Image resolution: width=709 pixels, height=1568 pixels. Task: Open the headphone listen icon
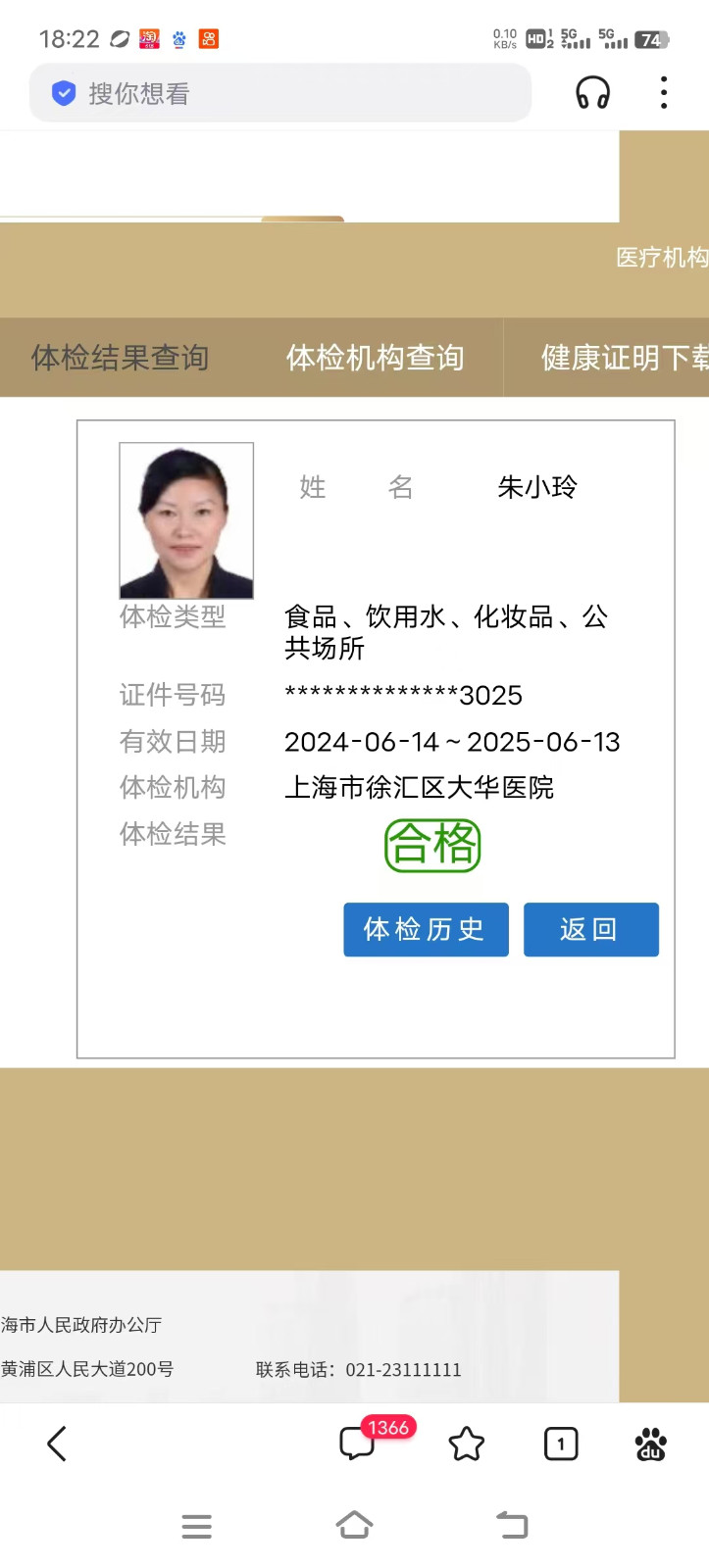[x=592, y=93]
